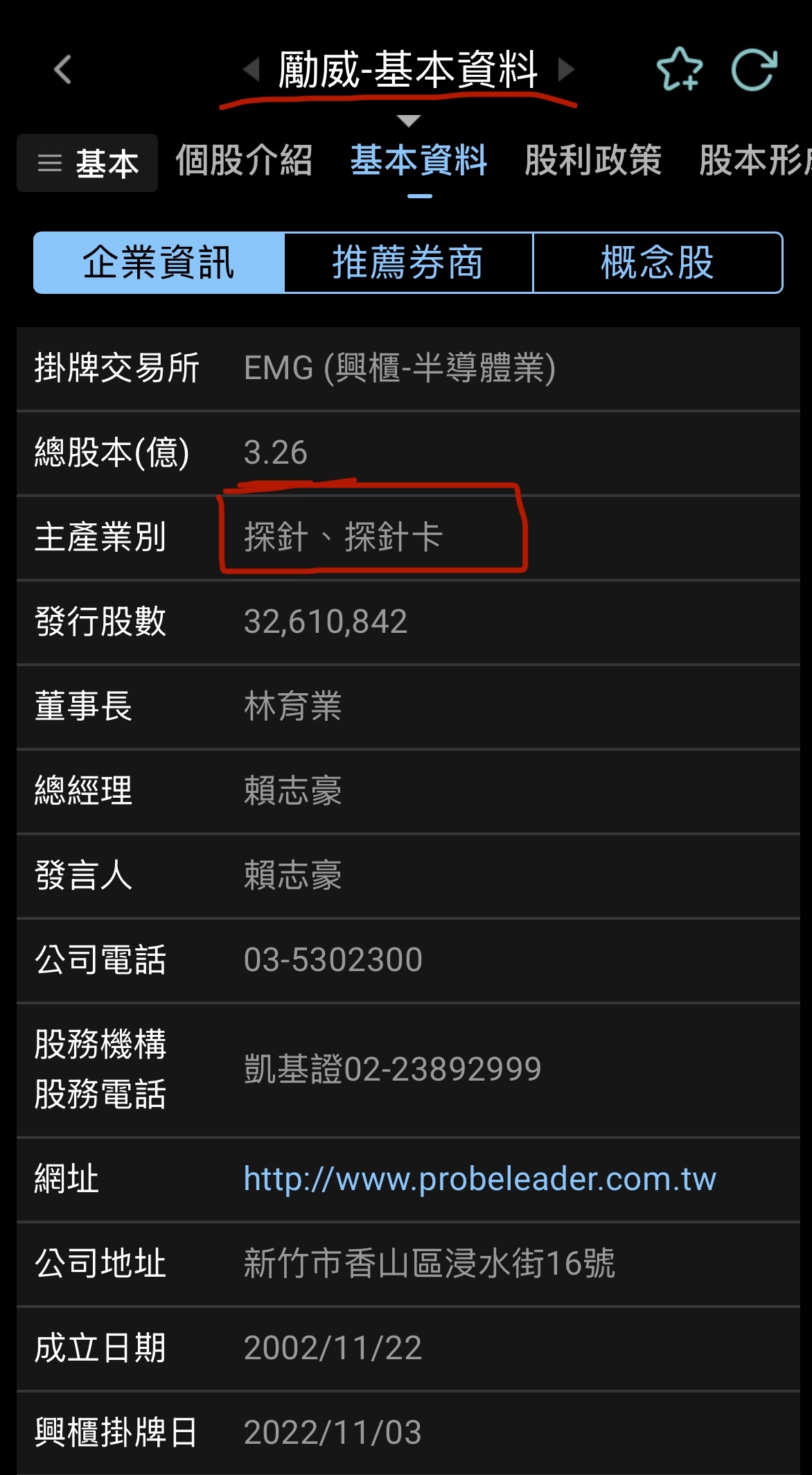Expand the title dropdown arrow
This screenshot has width=812, height=1475.
[409, 121]
